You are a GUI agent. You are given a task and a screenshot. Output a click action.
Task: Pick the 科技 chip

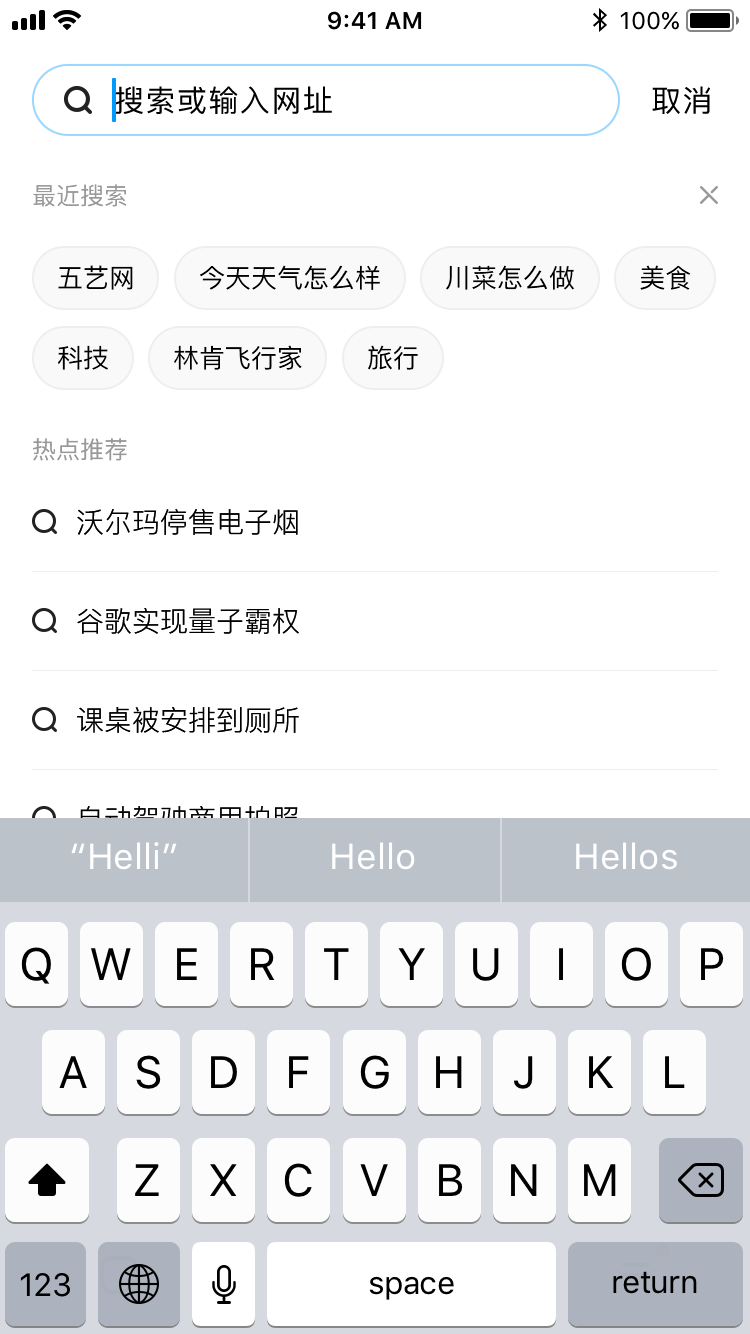(x=83, y=358)
